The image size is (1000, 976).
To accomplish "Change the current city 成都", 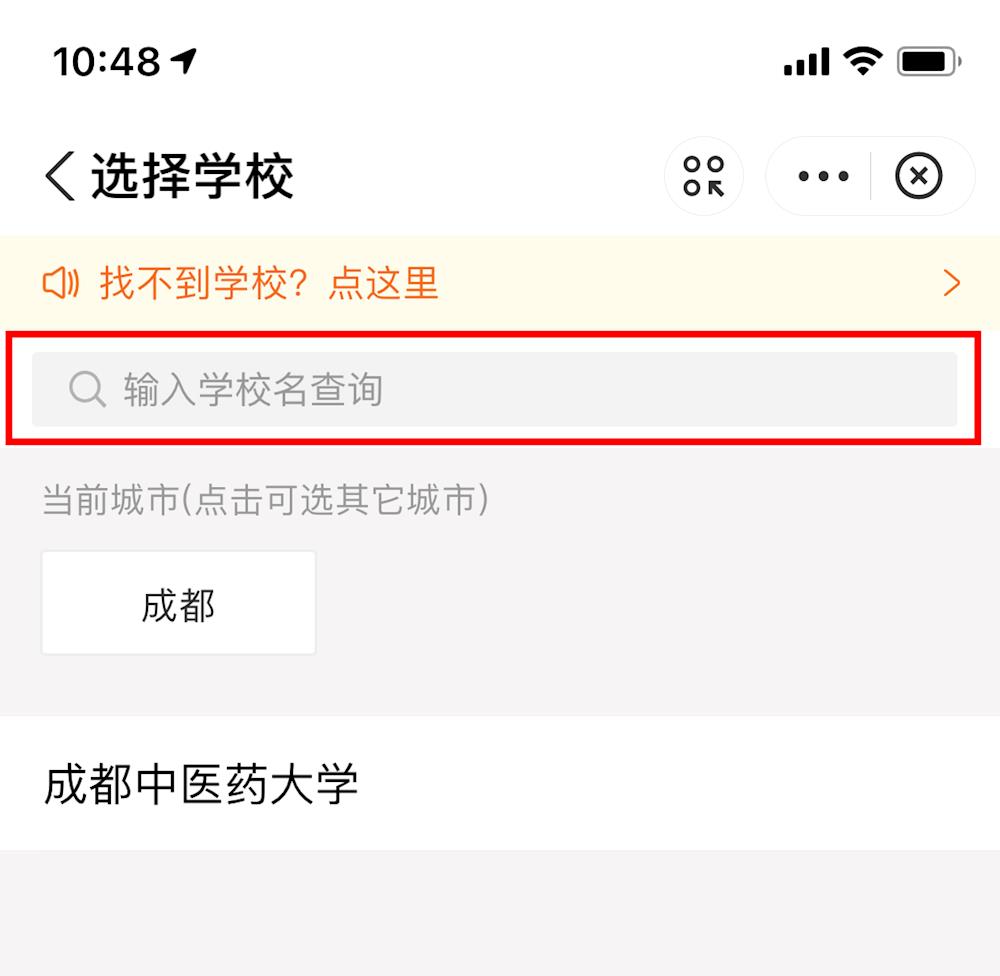I will [x=179, y=604].
